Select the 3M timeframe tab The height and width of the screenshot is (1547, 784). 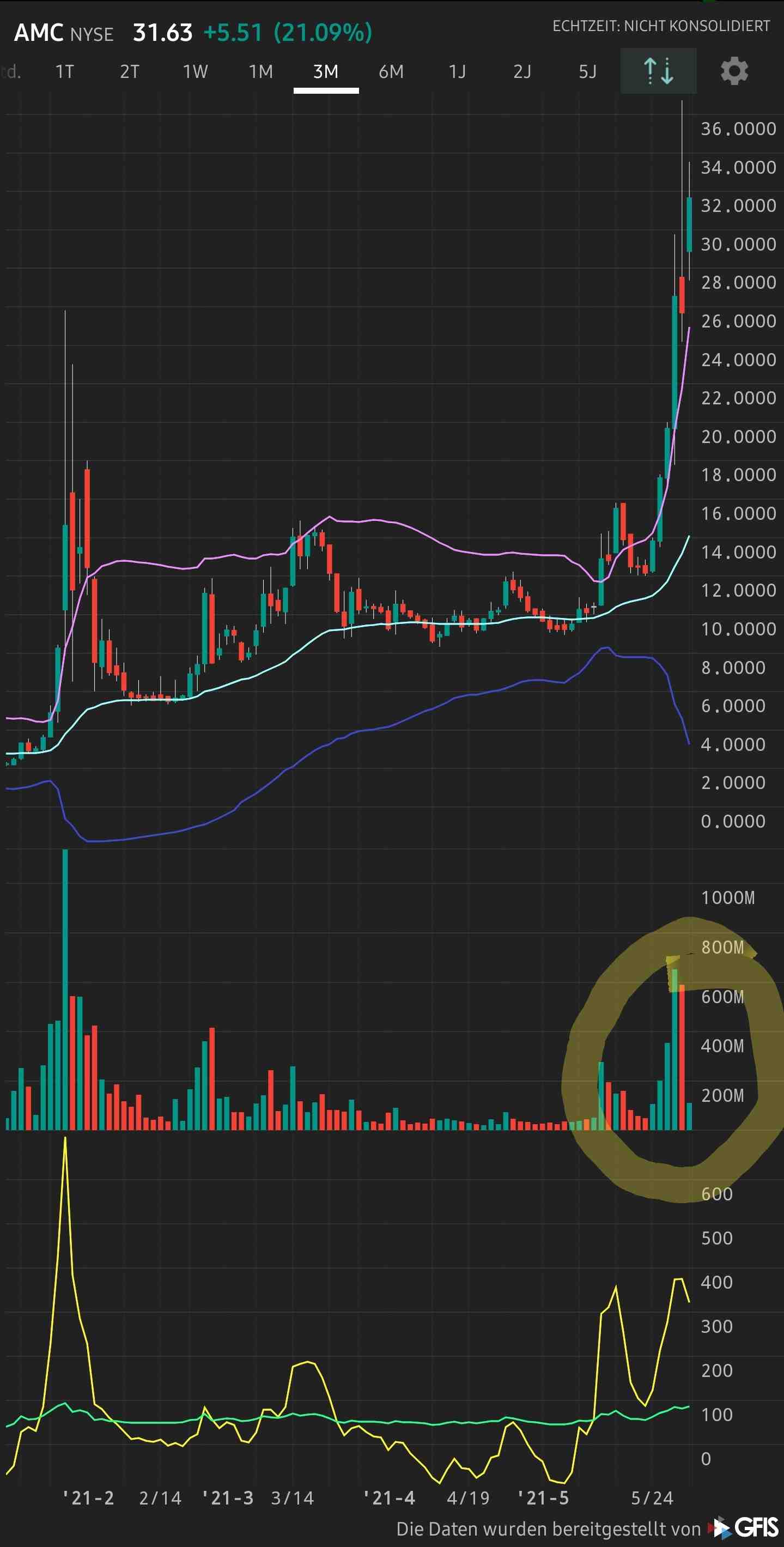pyautogui.click(x=325, y=71)
